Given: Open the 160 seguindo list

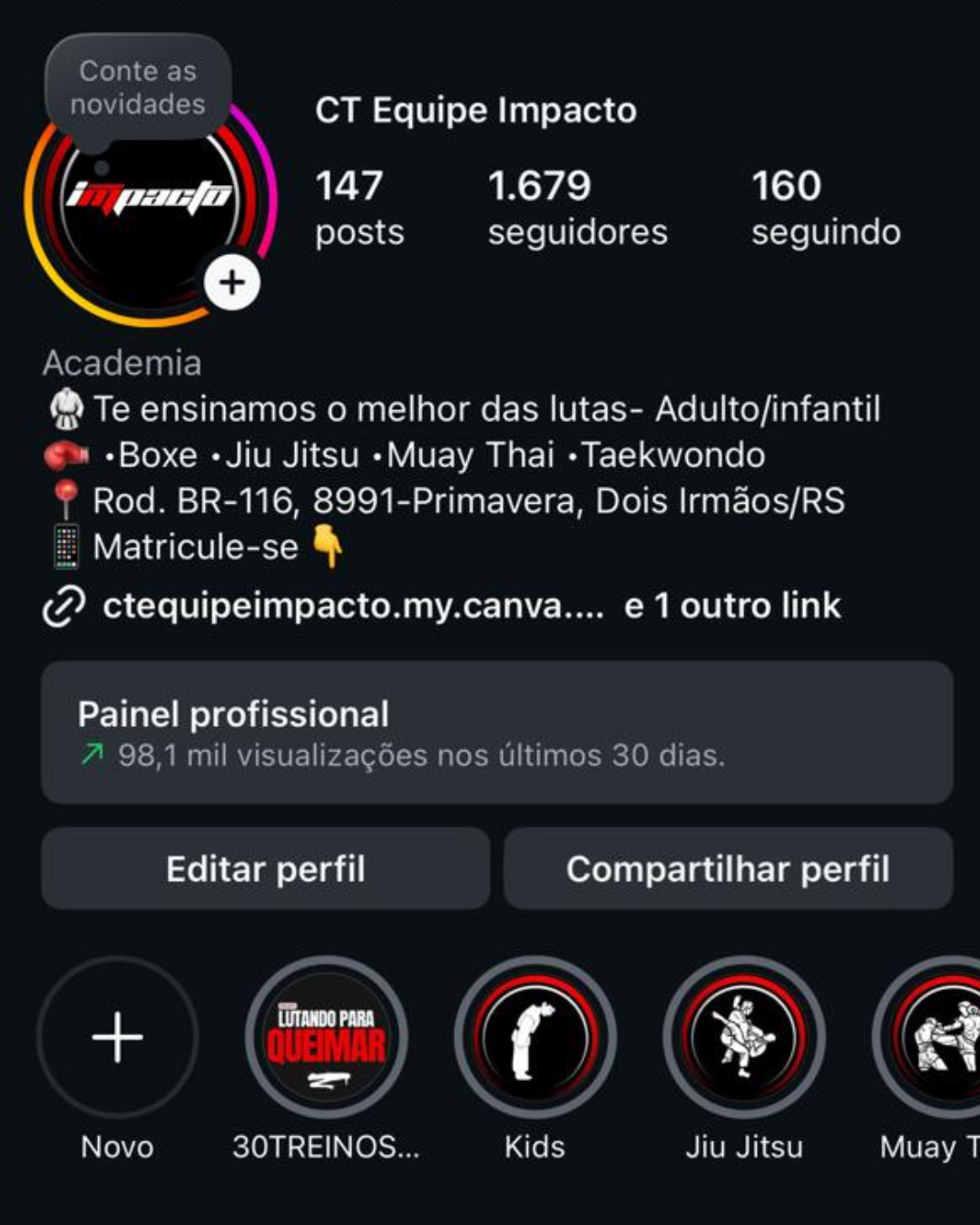Looking at the screenshot, I should (x=825, y=209).
